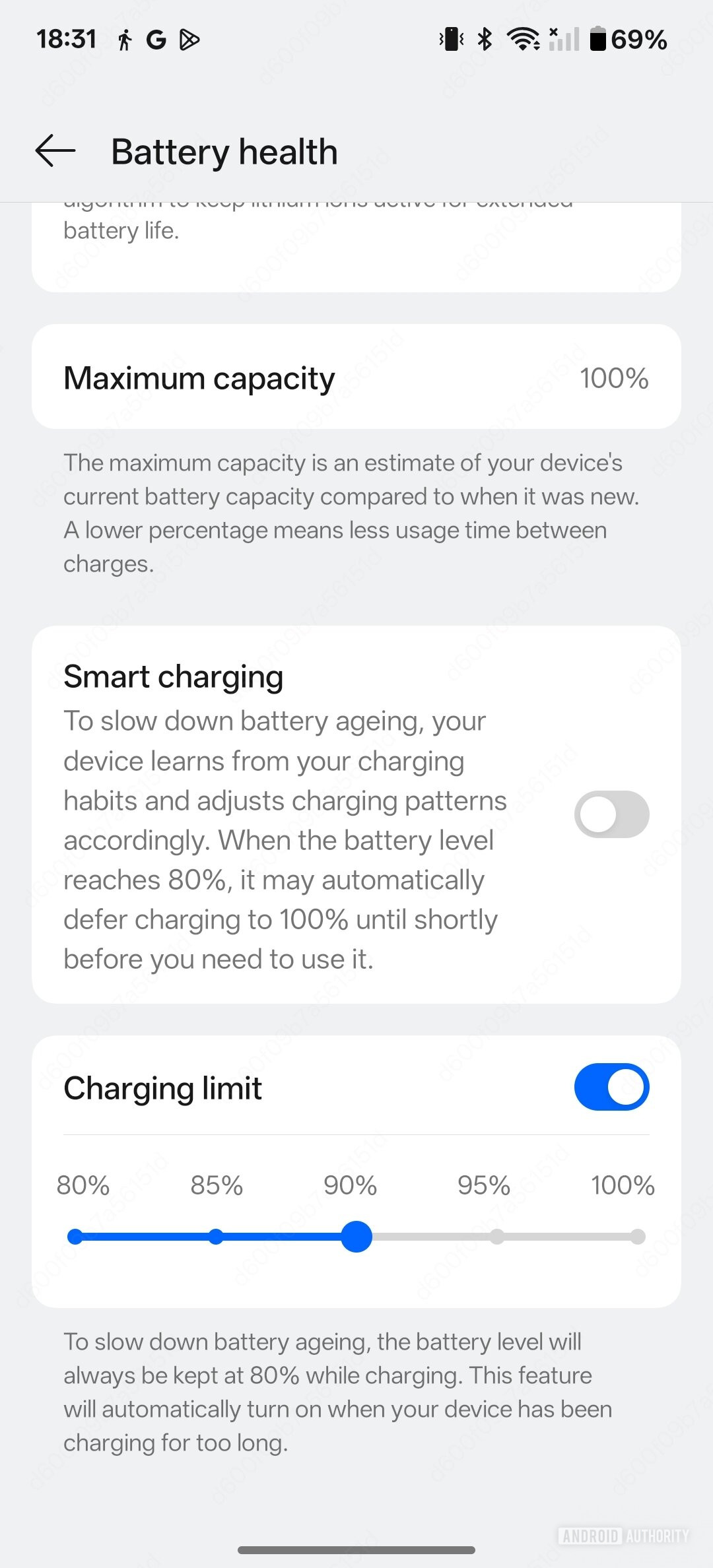Turn off the Charging limit toggle
This screenshot has width=713, height=1568.
click(x=611, y=1087)
